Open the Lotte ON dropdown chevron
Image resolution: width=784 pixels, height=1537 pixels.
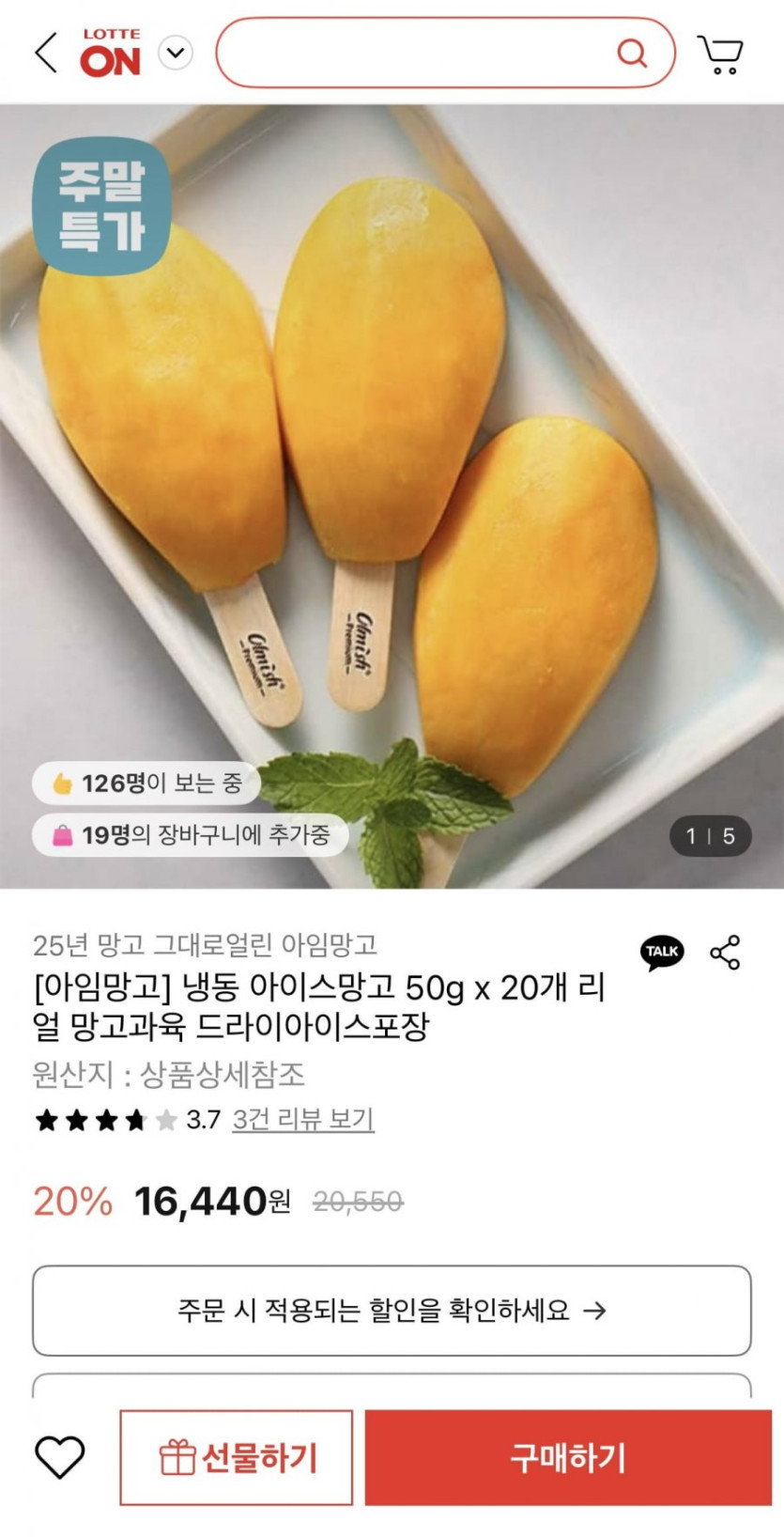176,53
